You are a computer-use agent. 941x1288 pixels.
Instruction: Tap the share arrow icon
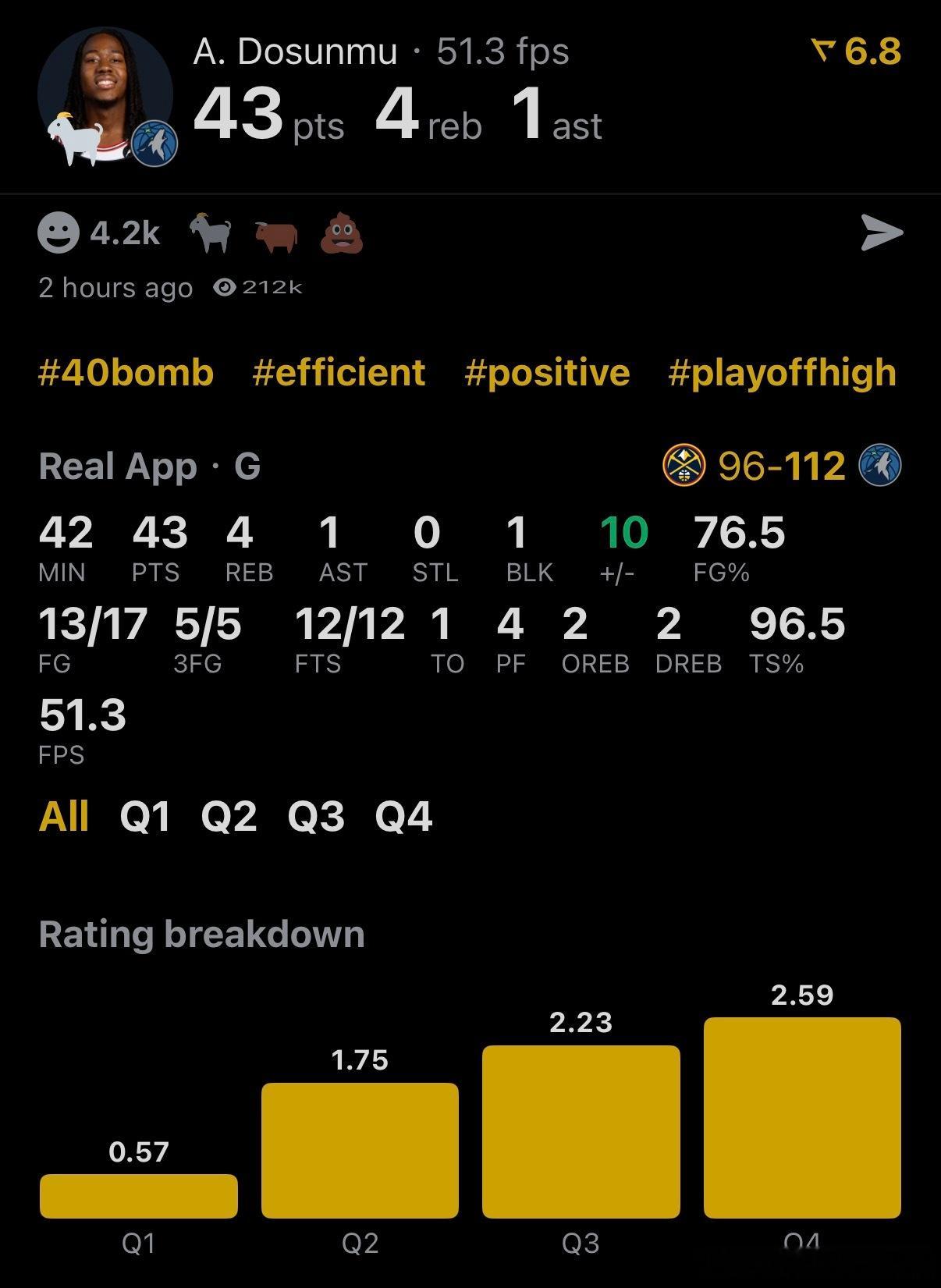884,232
